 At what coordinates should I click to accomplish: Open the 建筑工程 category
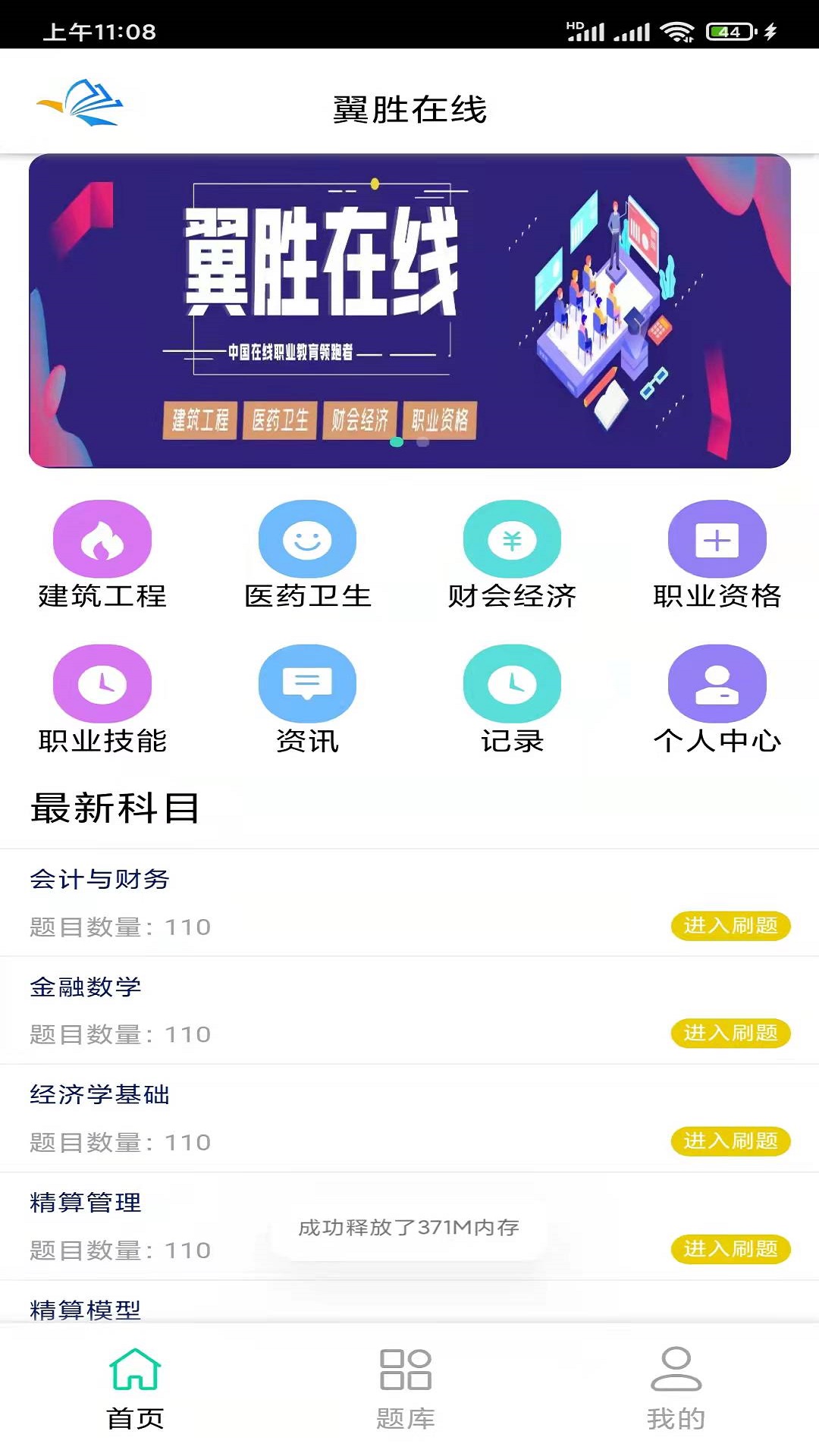tap(102, 554)
